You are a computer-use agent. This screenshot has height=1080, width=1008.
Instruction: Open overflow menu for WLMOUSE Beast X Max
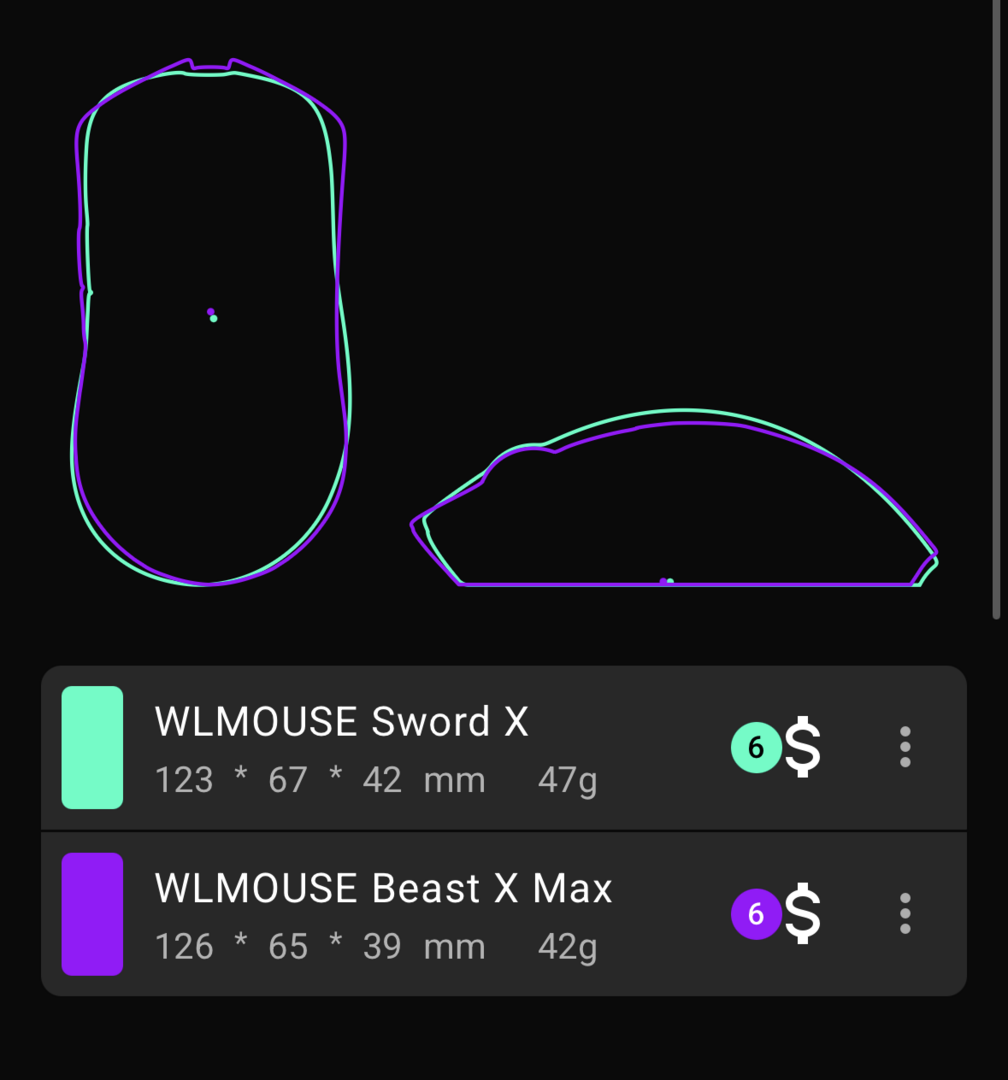[905, 914]
